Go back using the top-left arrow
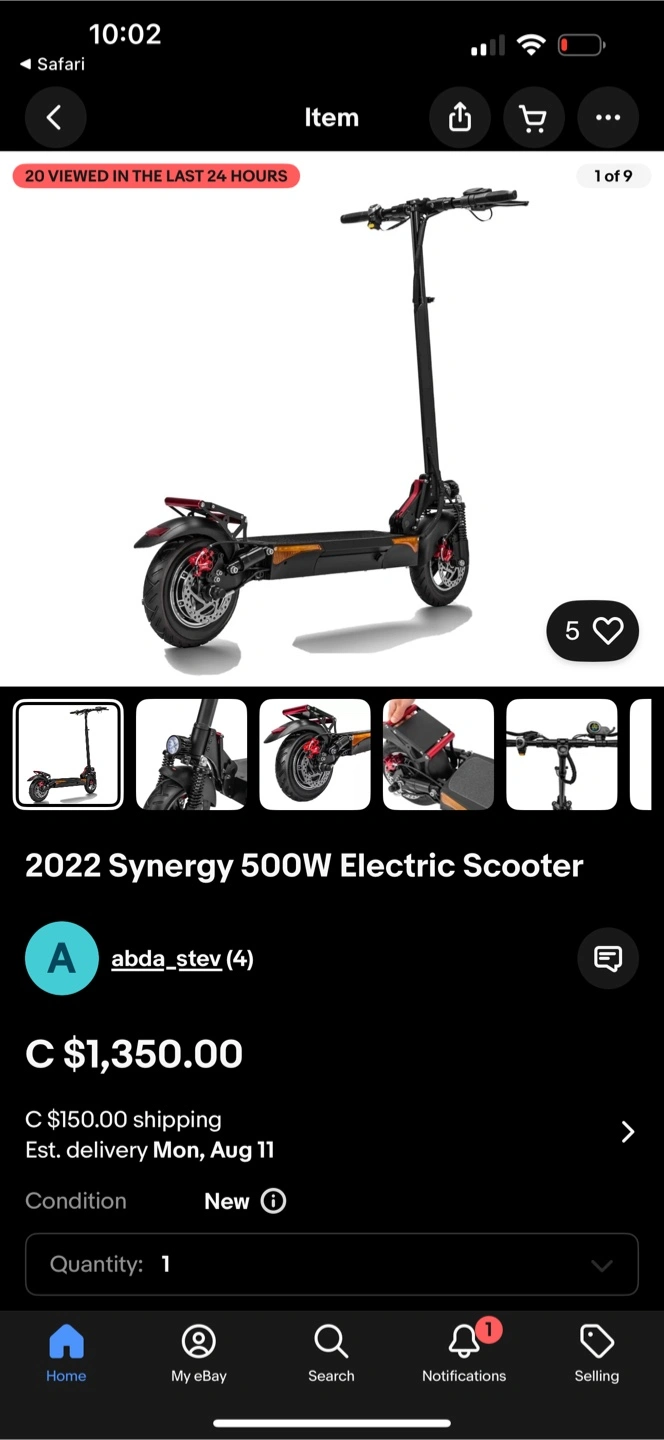 pyautogui.click(x=55, y=118)
